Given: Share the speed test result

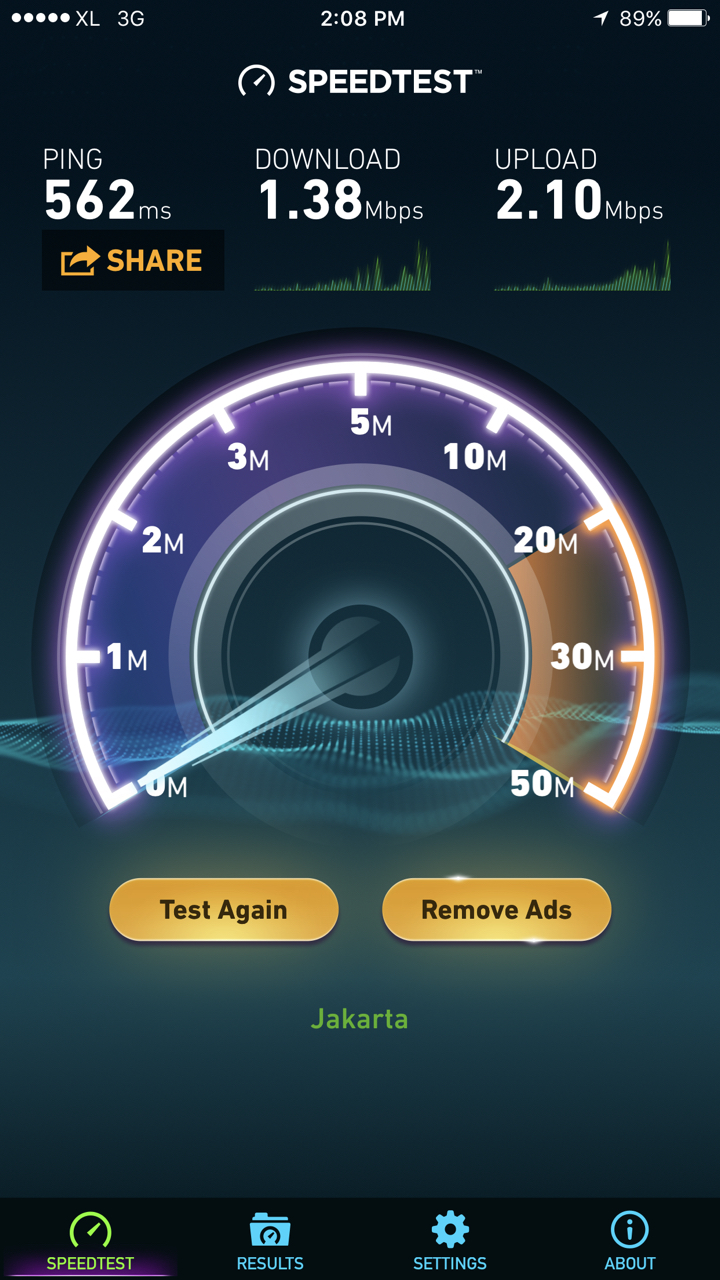Looking at the screenshot, I should (133, 261).
